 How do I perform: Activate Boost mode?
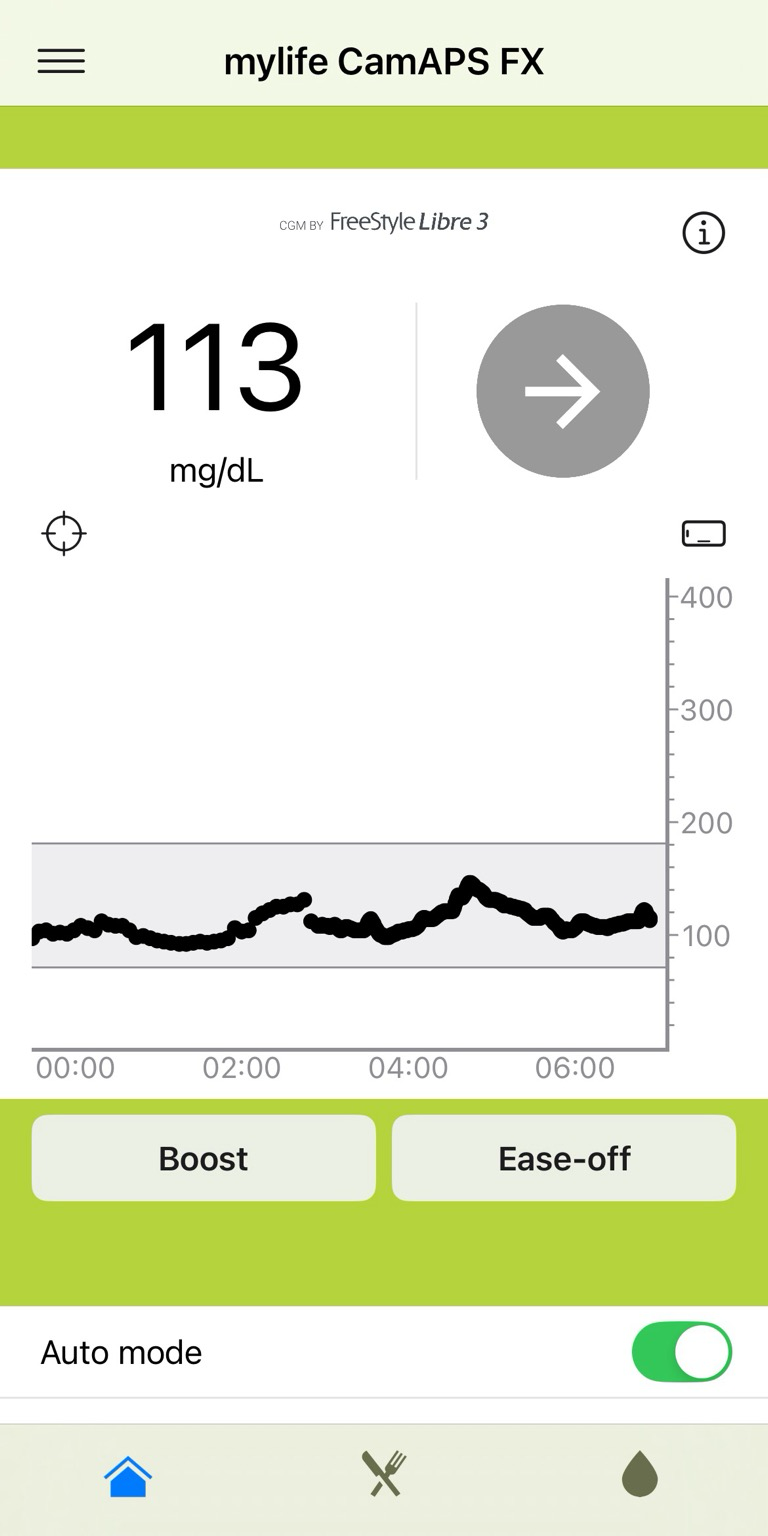click(204, 1158)
